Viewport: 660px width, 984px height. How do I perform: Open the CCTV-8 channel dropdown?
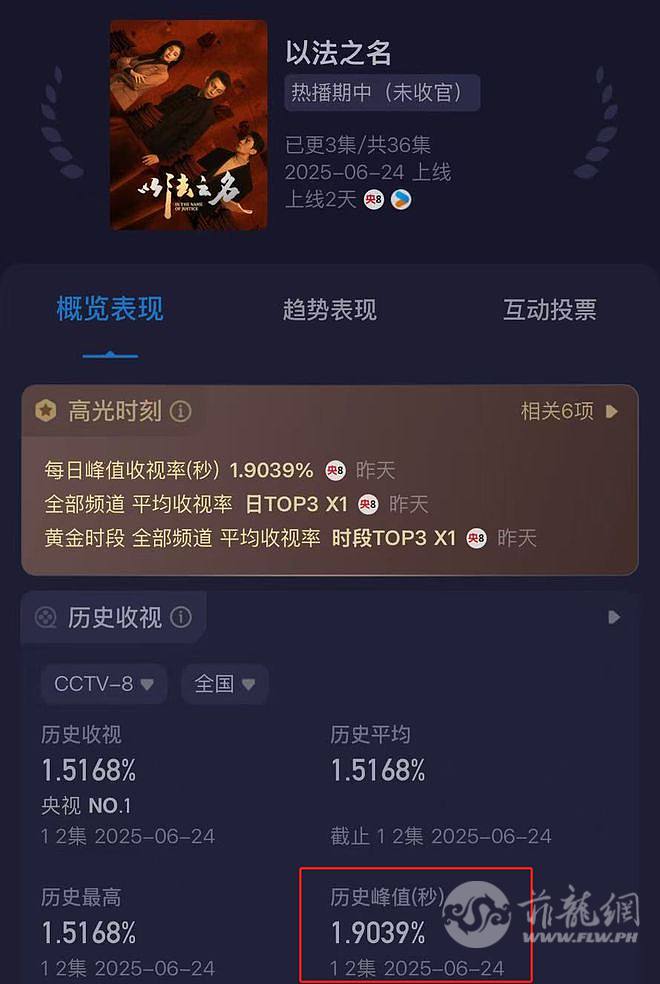(104, 684)
